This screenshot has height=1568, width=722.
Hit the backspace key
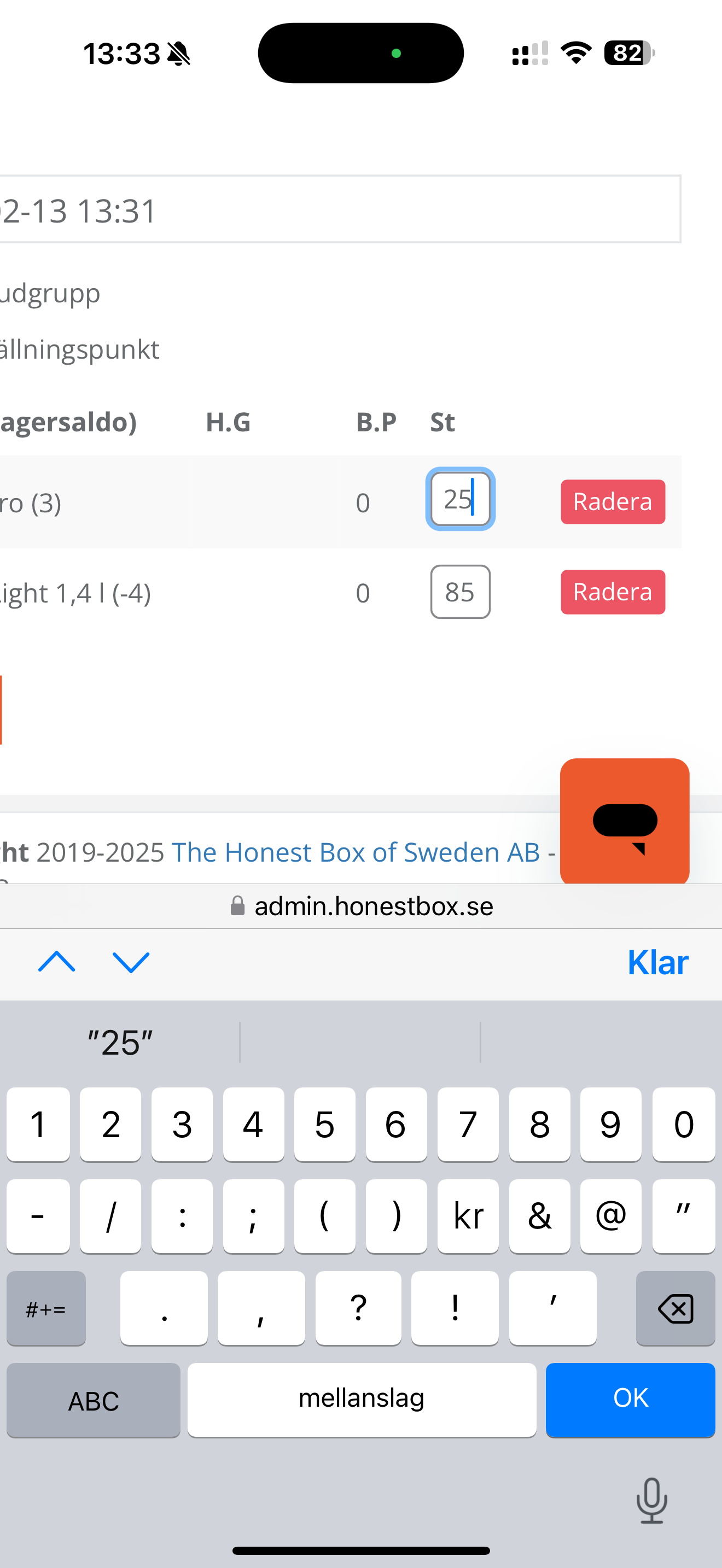tap(675, 1309)
